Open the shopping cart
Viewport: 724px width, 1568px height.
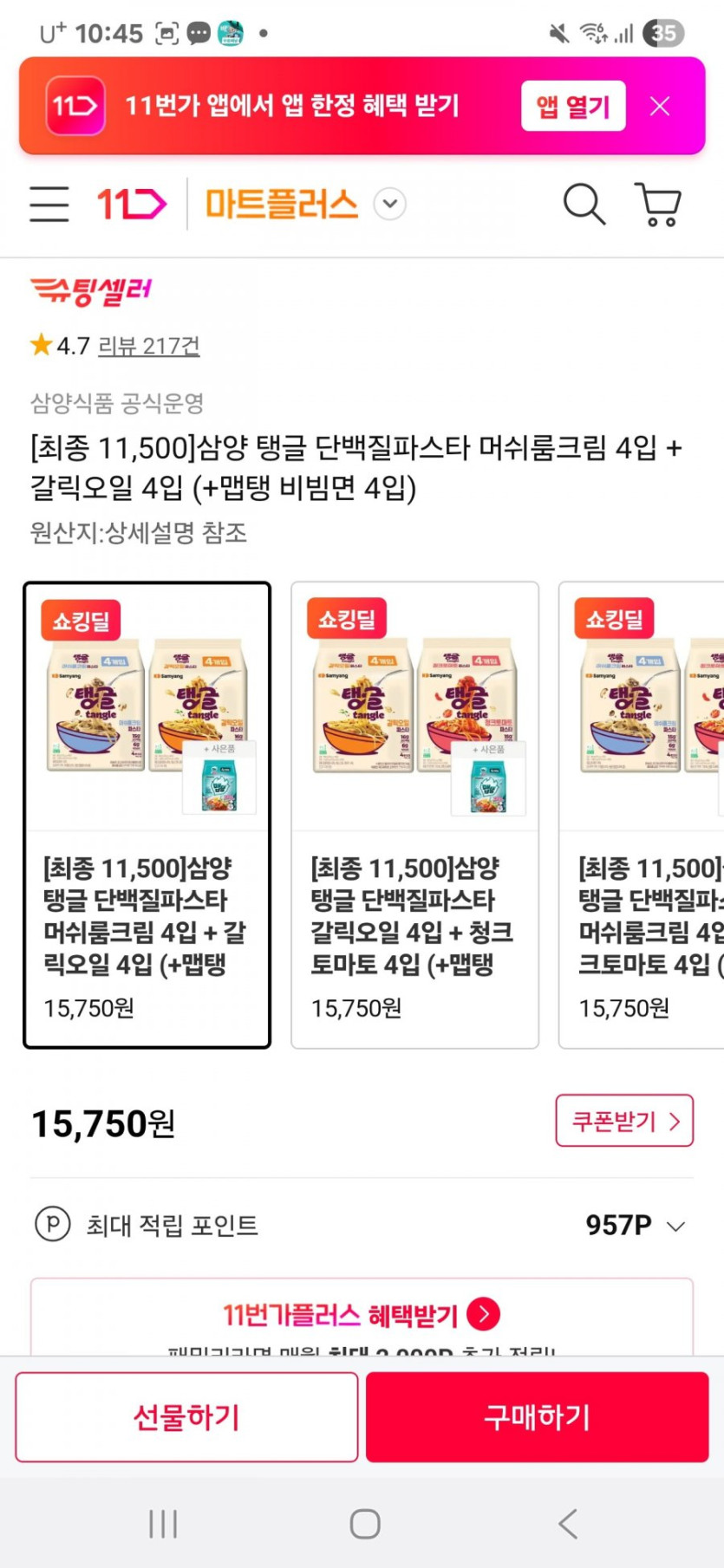658,205
